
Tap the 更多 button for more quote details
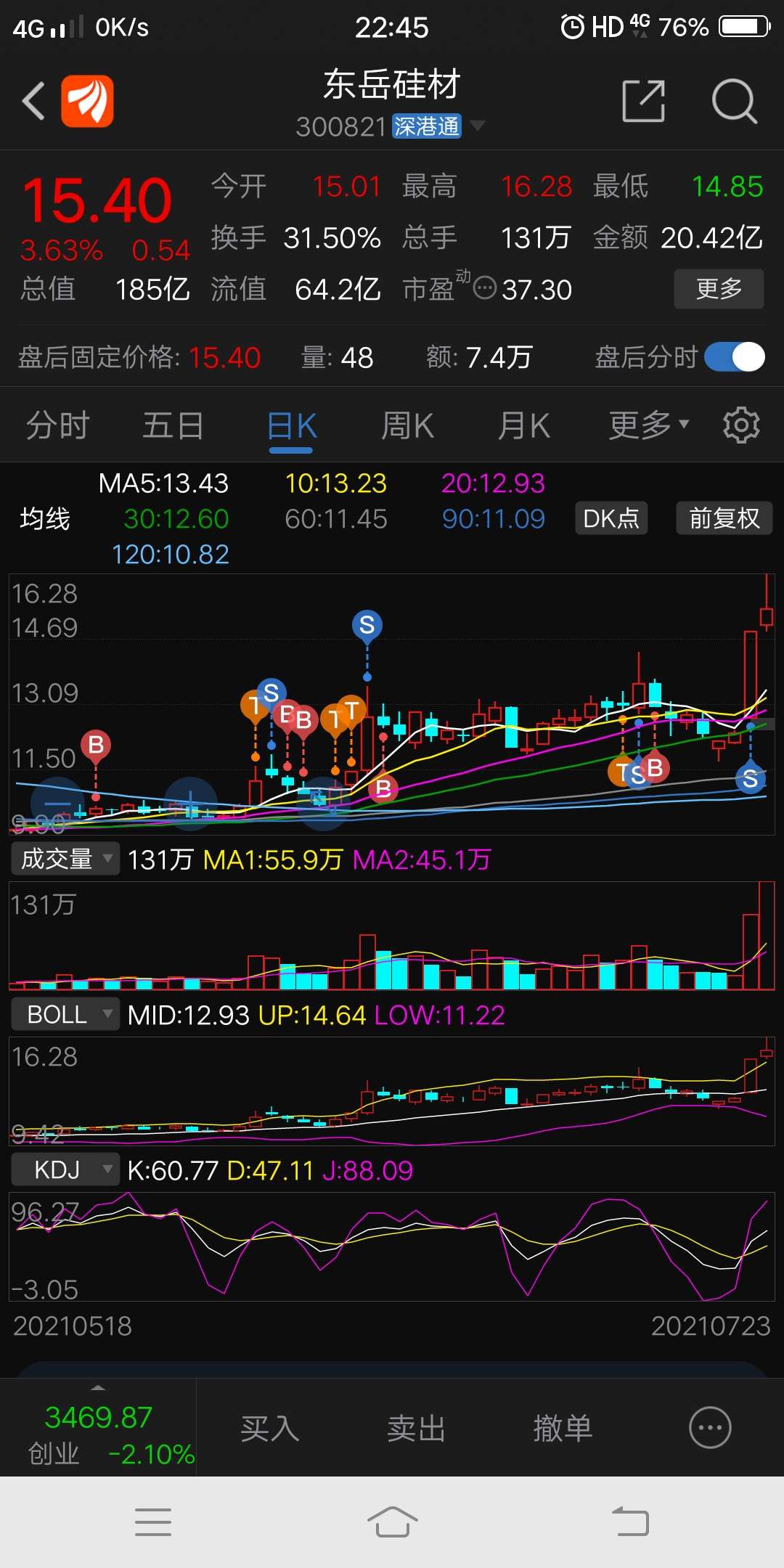tap(718, 289)
